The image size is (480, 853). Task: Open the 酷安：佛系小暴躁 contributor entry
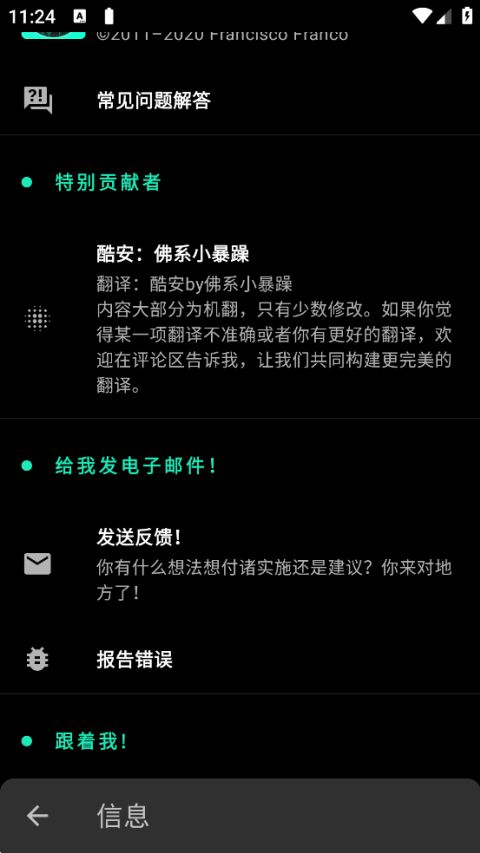tap(240, 319)
